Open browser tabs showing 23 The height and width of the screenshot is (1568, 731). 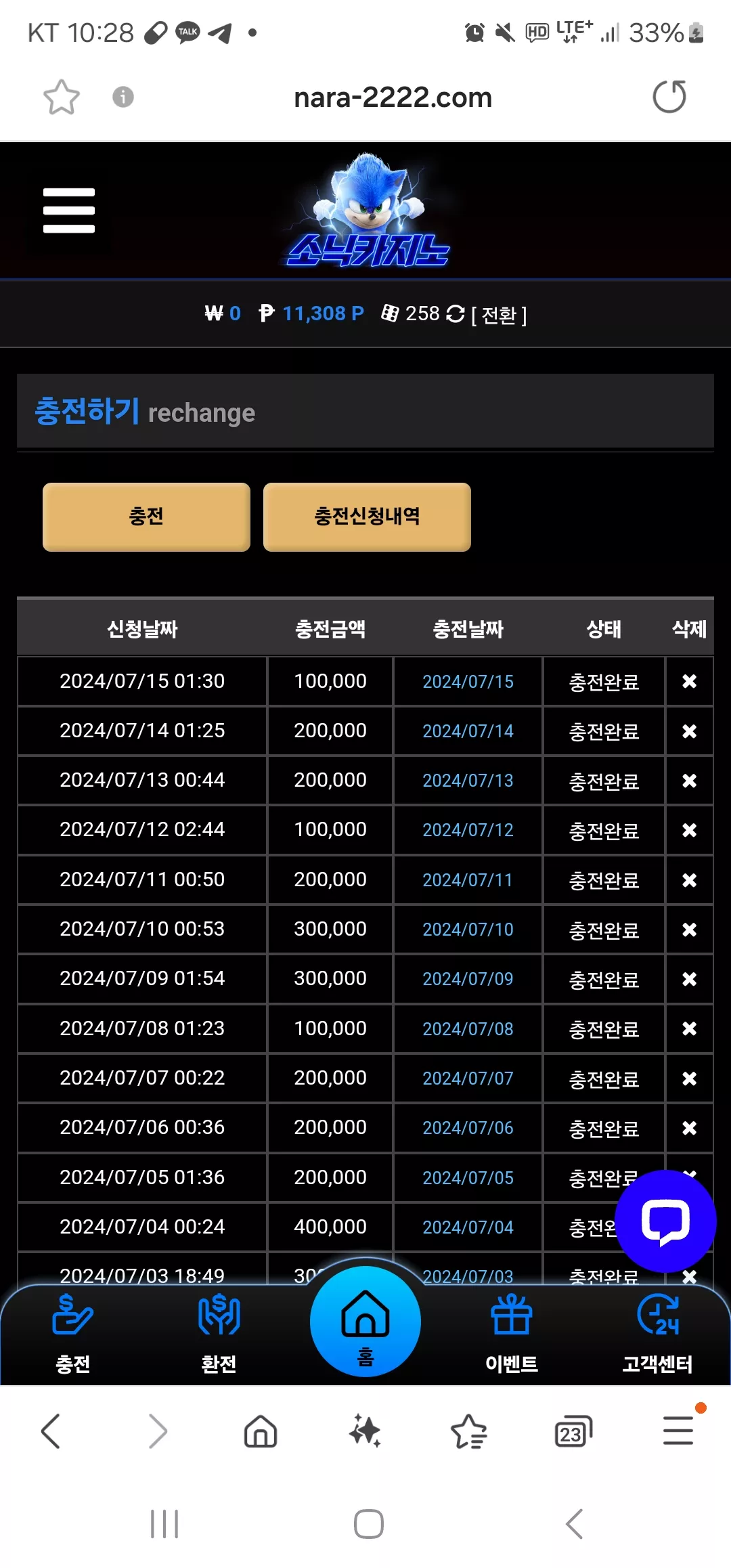(573, 1431)
